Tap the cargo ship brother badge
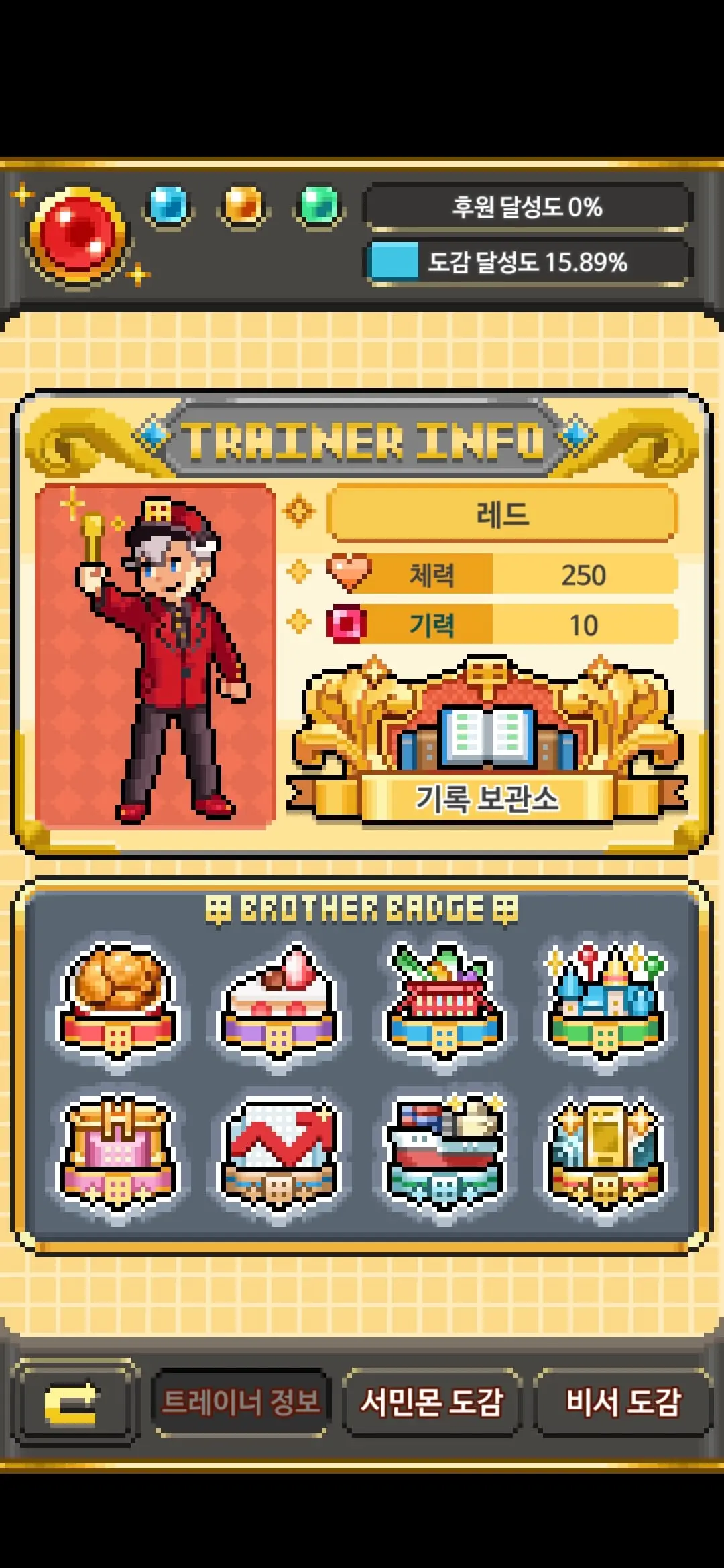 tap(443, 1154)
